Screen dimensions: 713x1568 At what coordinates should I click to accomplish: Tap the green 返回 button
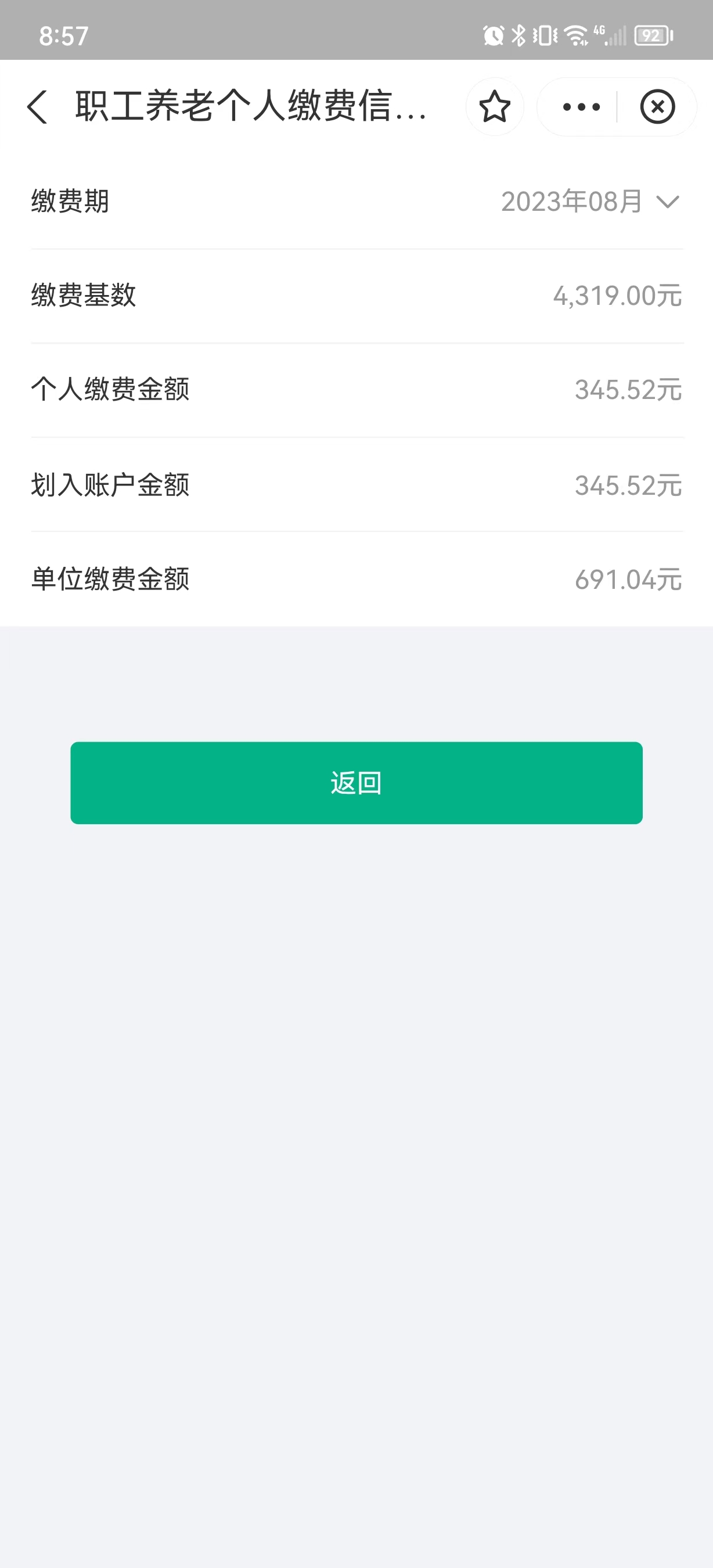[x=356, y=783]
